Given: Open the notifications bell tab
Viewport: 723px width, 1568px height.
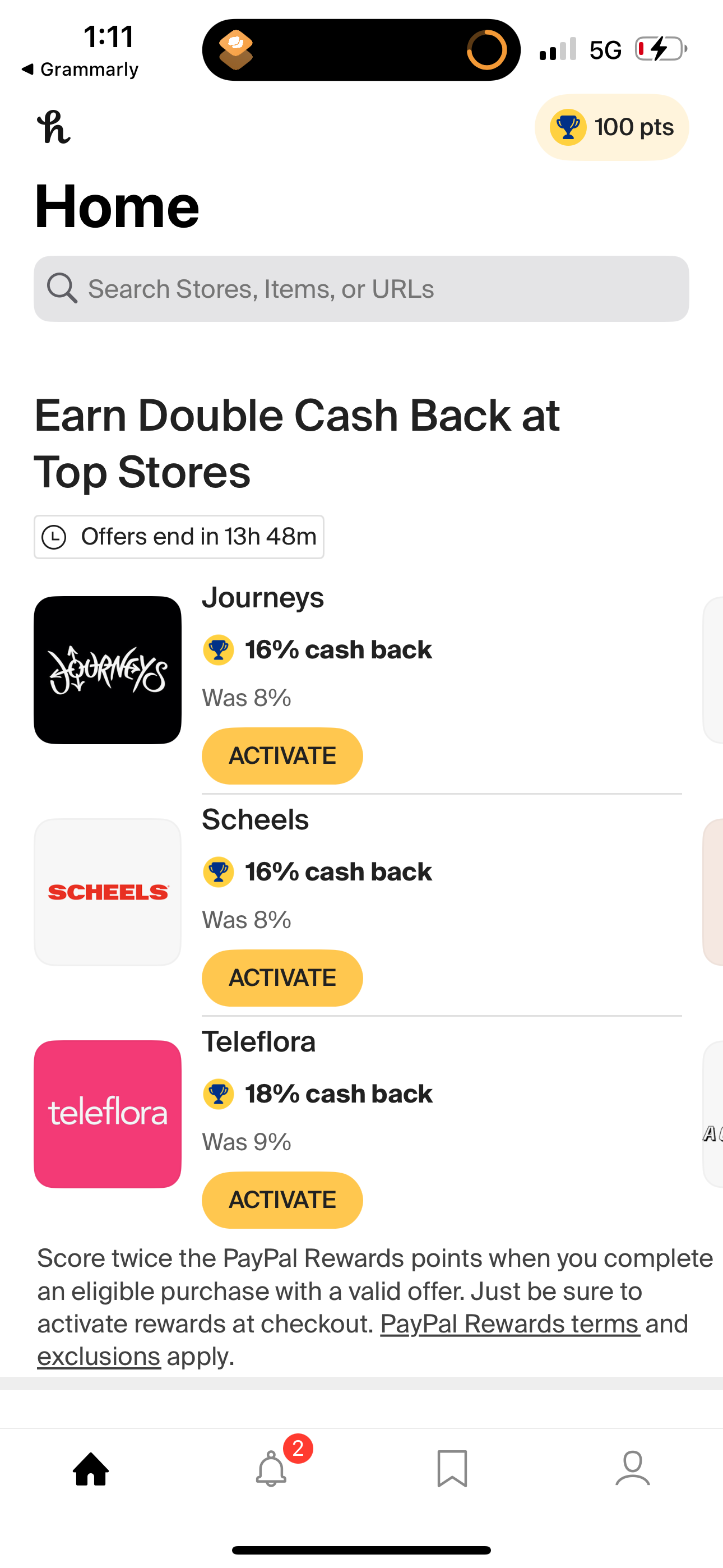Looking at the screenshot, I should click(x=271, y=1468).
